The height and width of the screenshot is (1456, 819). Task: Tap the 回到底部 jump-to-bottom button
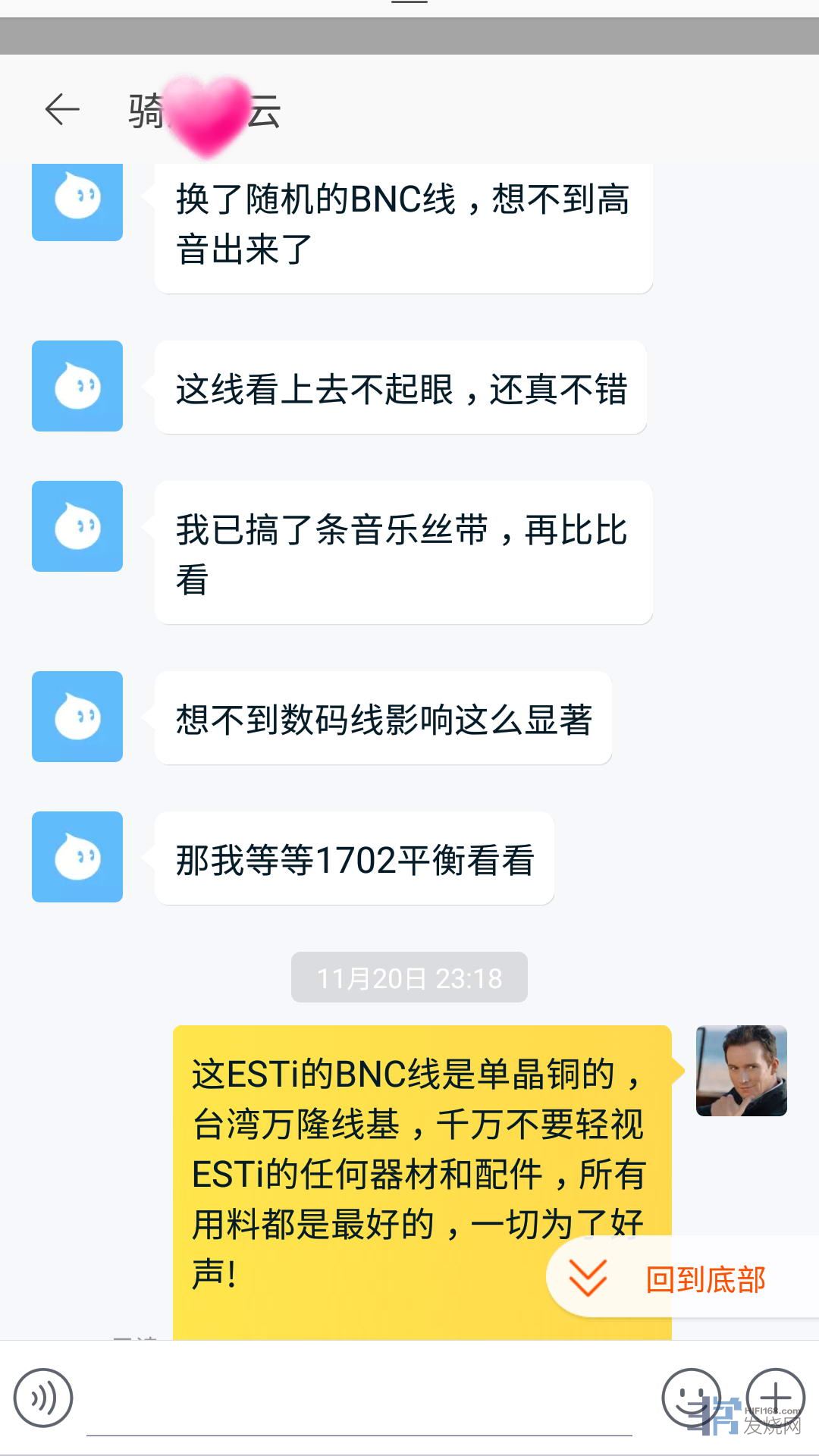click(x=682, y=1279)
